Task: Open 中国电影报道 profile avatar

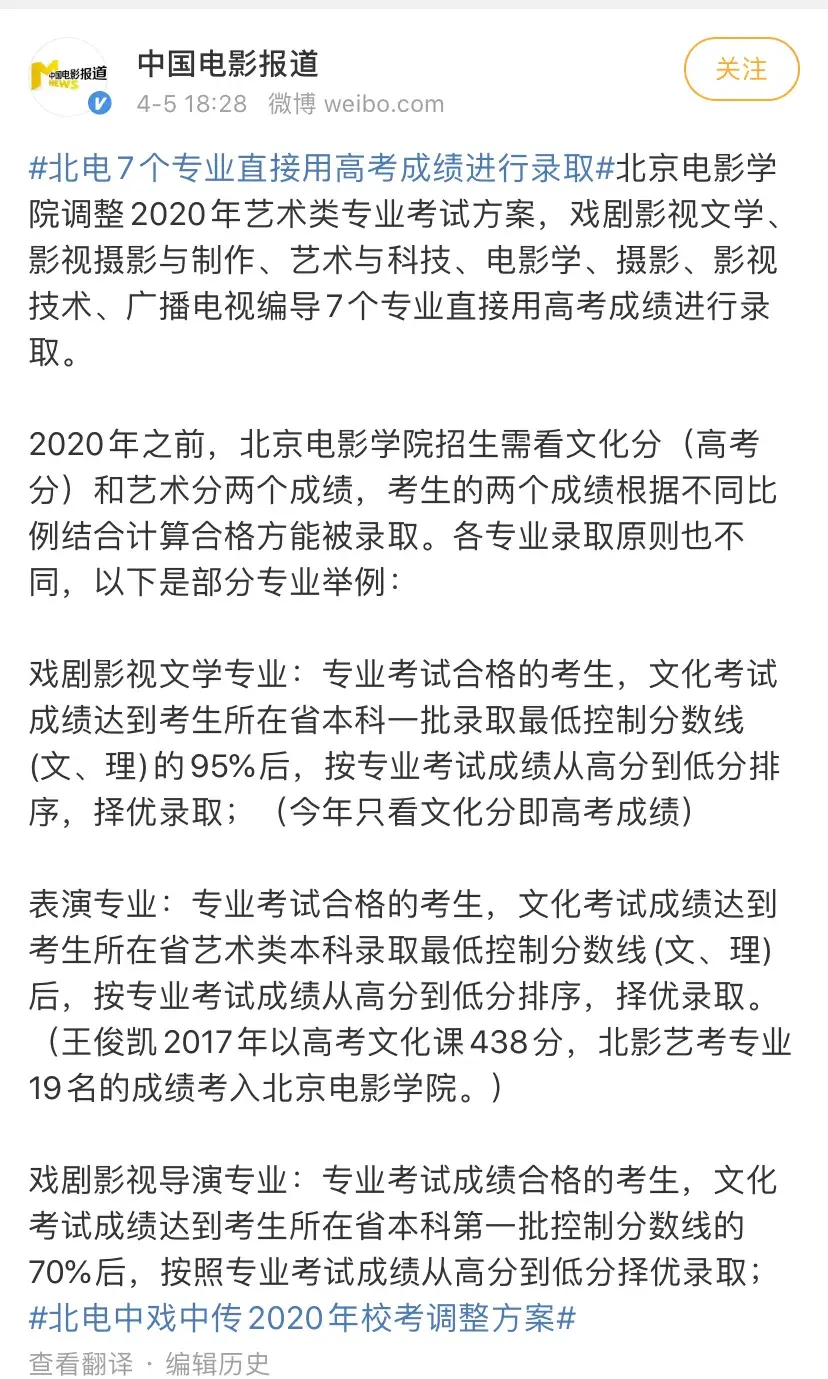Action: (x=68, y=77)
